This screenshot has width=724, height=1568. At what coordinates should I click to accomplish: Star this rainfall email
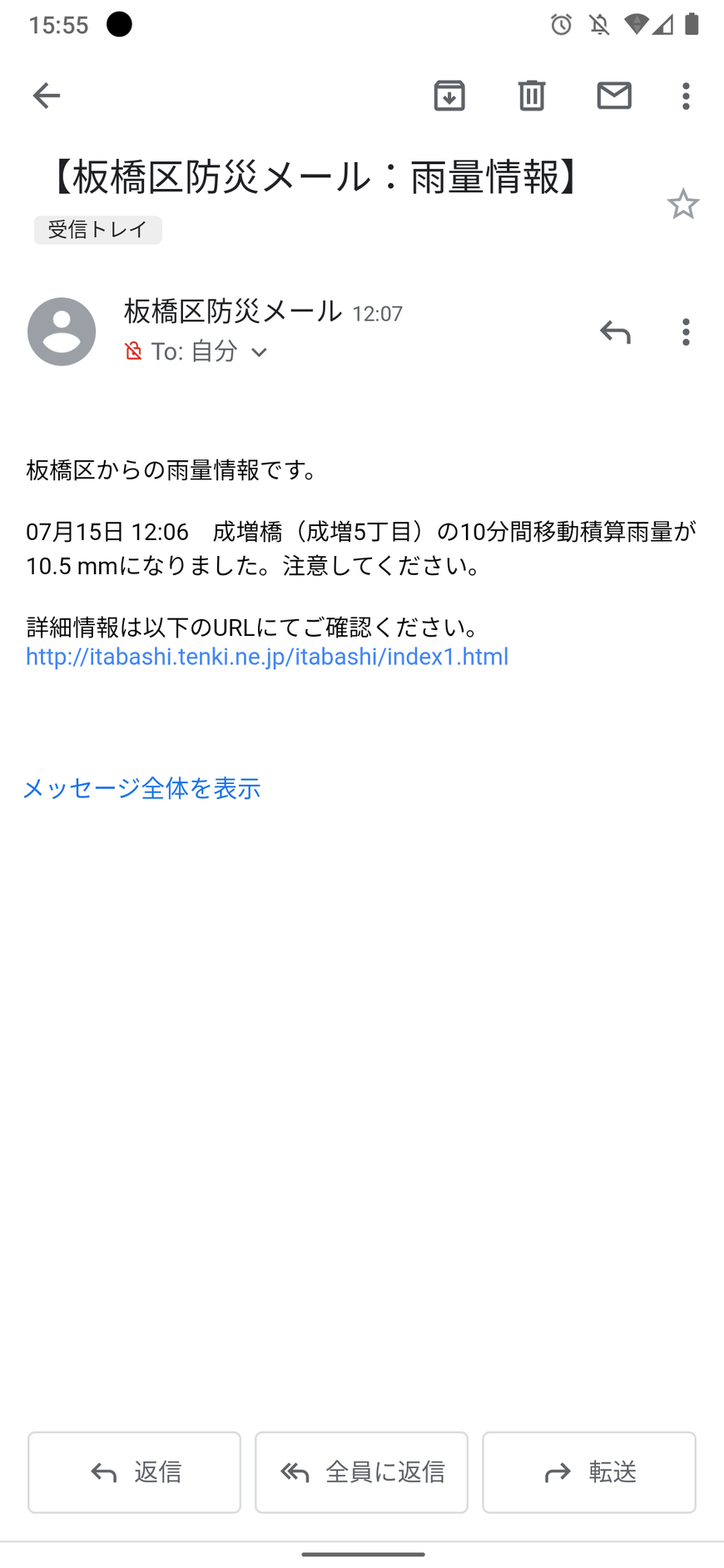(682, 204)
